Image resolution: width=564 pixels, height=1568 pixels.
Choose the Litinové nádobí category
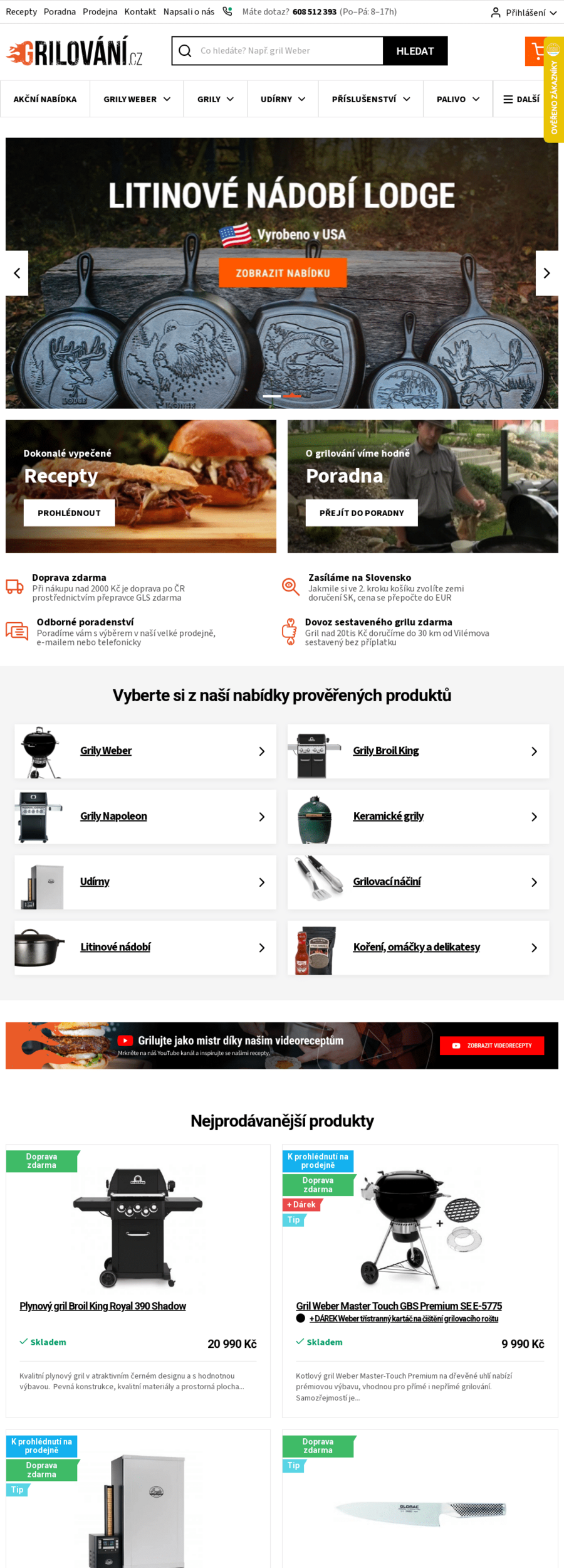(x=115, y=947)
